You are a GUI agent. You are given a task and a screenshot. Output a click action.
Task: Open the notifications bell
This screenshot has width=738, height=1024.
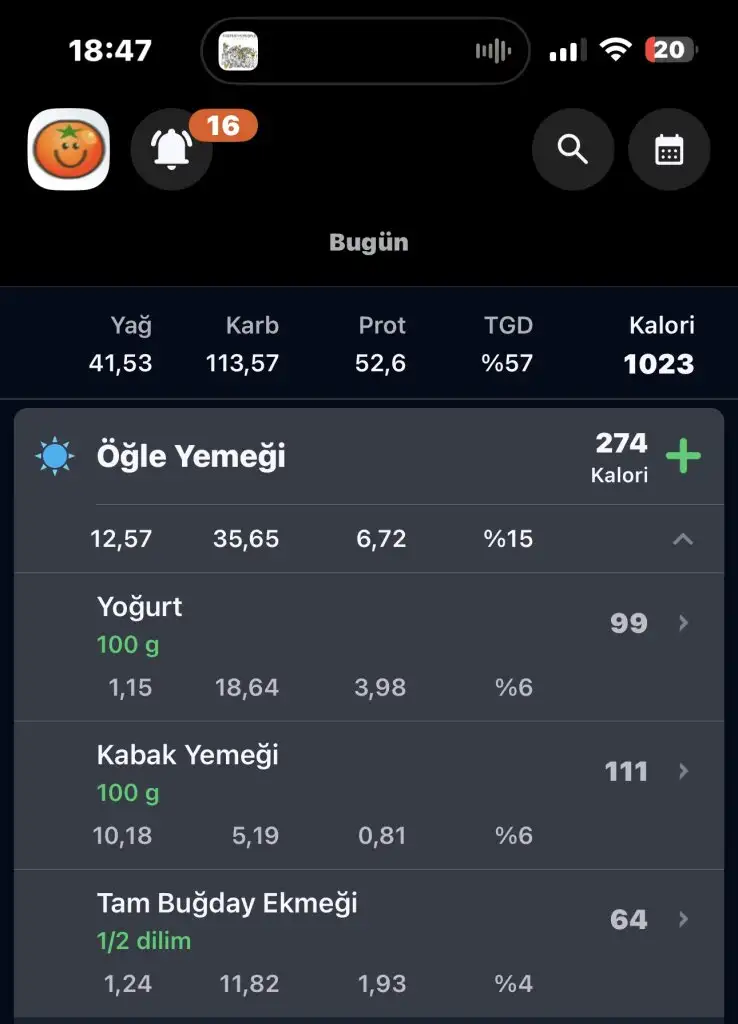pyautogui.click(x=171, y=150)
